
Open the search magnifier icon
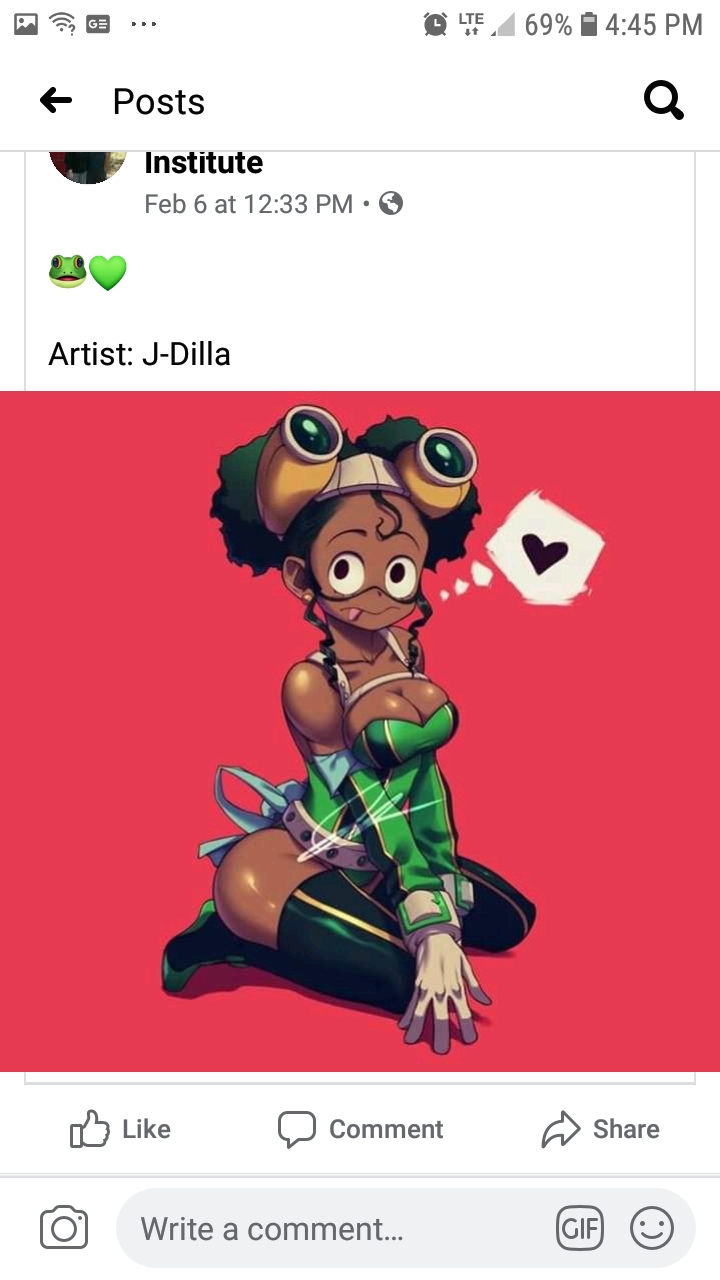[663, 100]
